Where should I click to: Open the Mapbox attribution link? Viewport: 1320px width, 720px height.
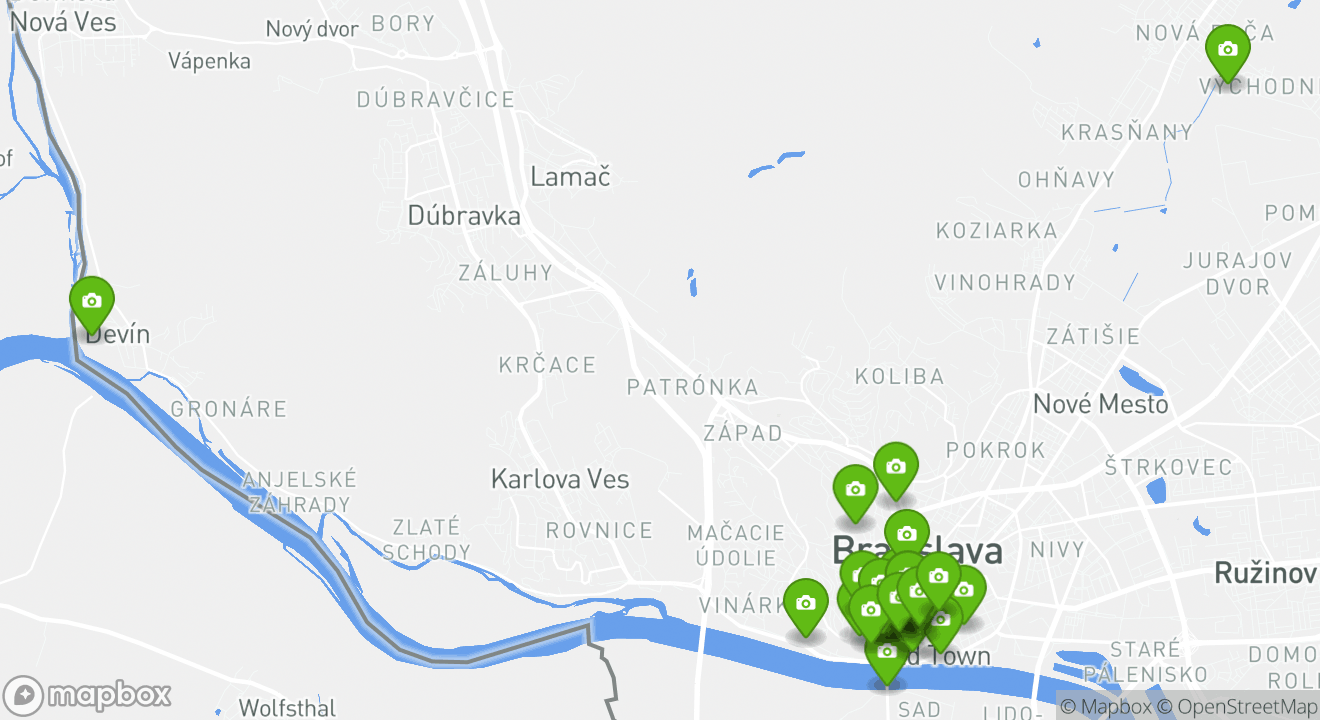1105,707
